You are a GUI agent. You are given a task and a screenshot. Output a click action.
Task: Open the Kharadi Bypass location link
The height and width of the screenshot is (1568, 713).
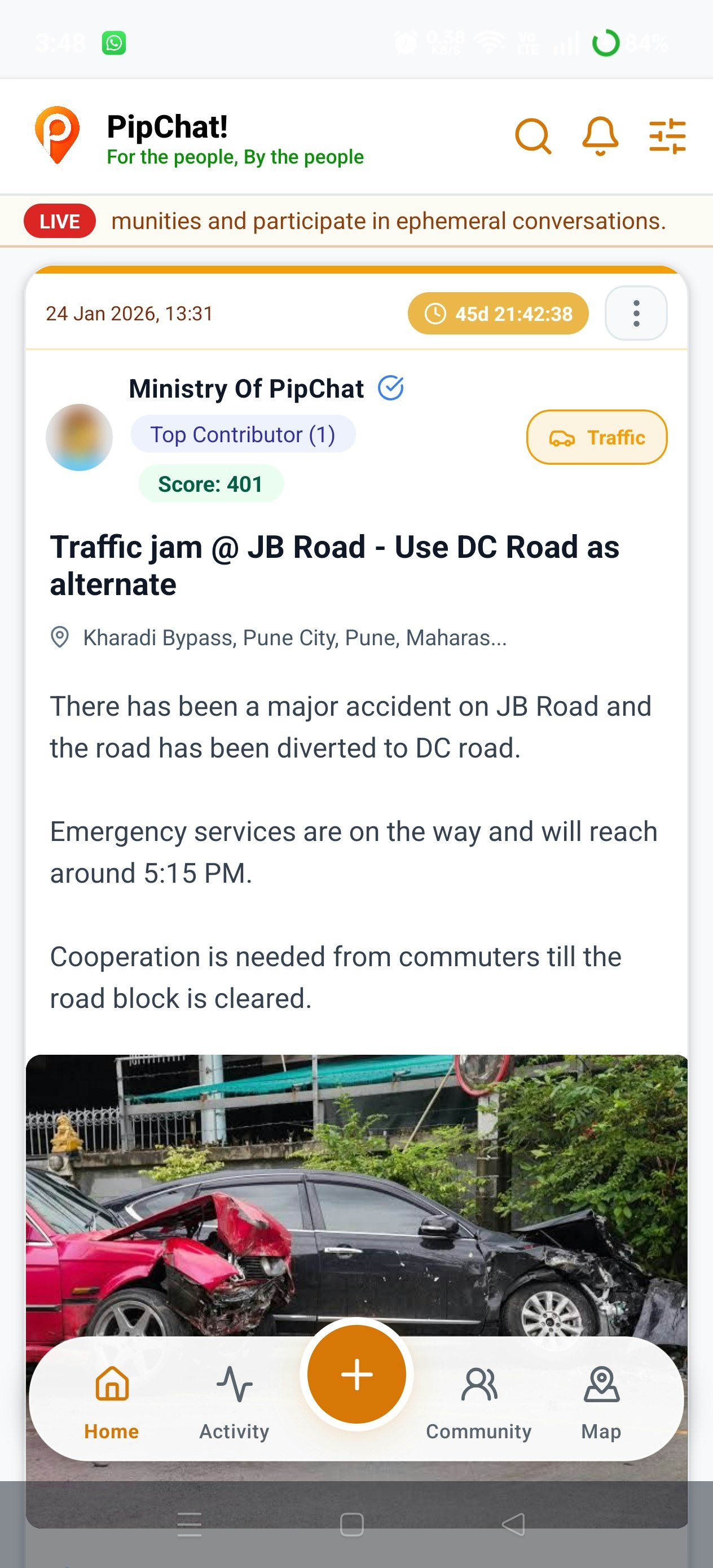(294, 637)
